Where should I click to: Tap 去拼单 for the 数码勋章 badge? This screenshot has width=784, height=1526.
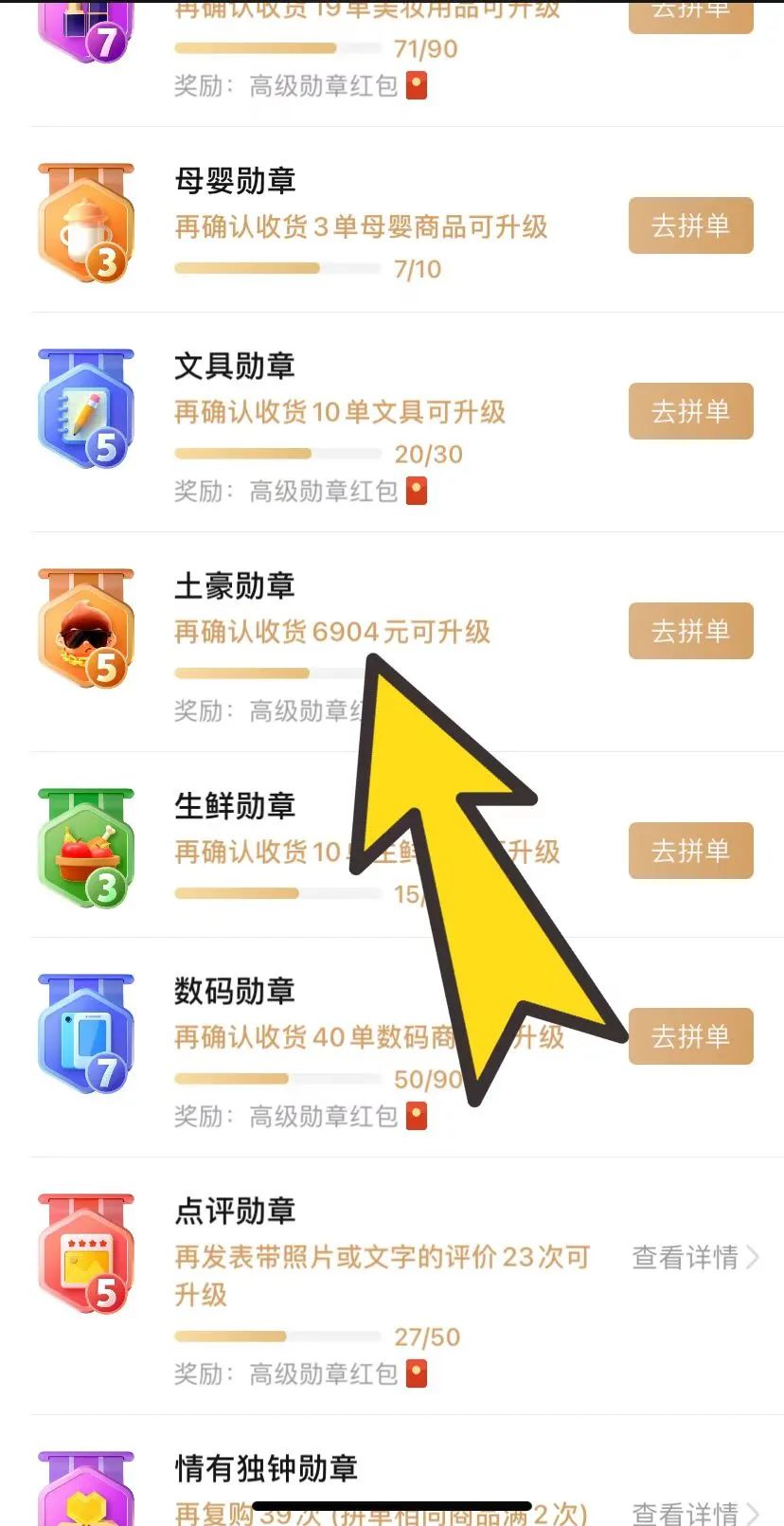tap(690, 1036)
